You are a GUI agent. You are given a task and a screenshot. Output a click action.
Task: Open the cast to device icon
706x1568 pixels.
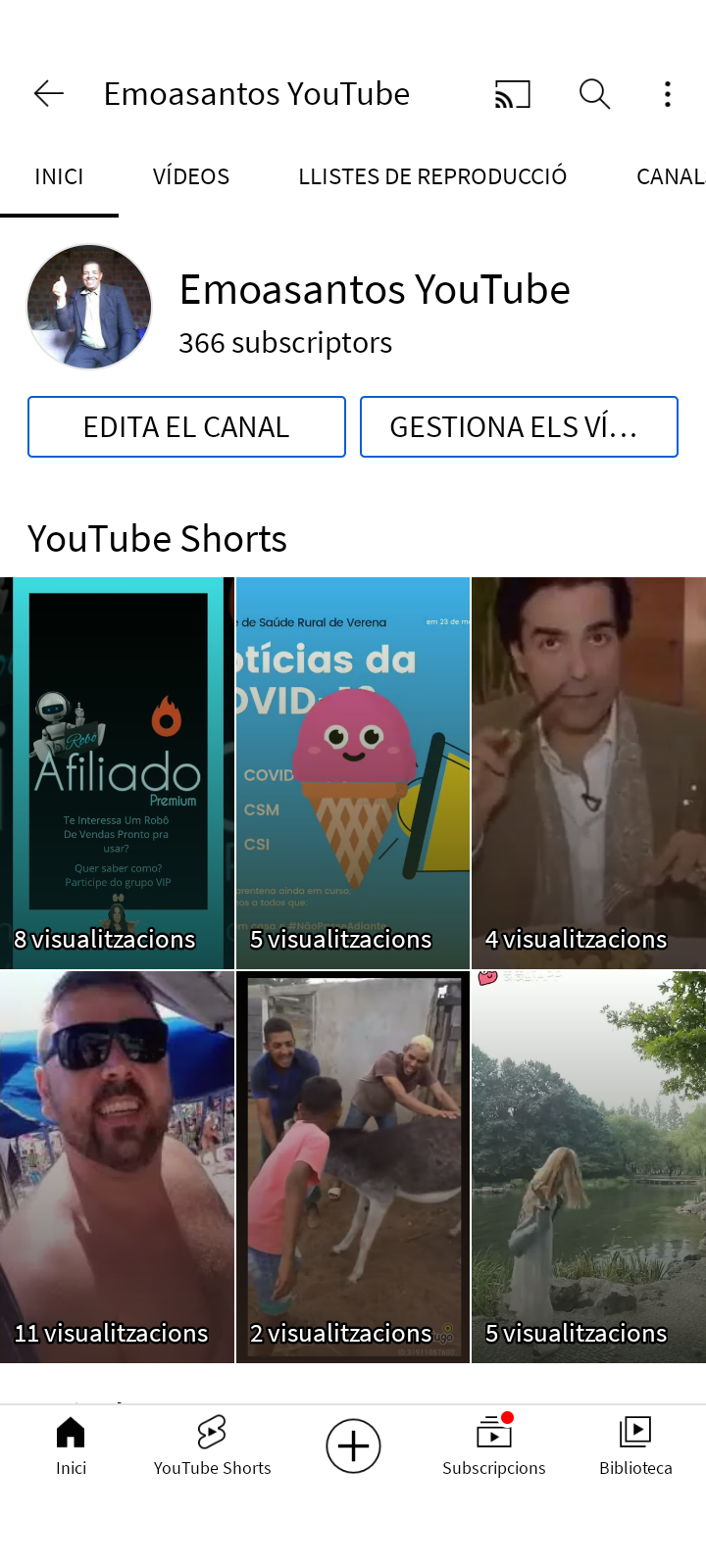click(512, 94)
